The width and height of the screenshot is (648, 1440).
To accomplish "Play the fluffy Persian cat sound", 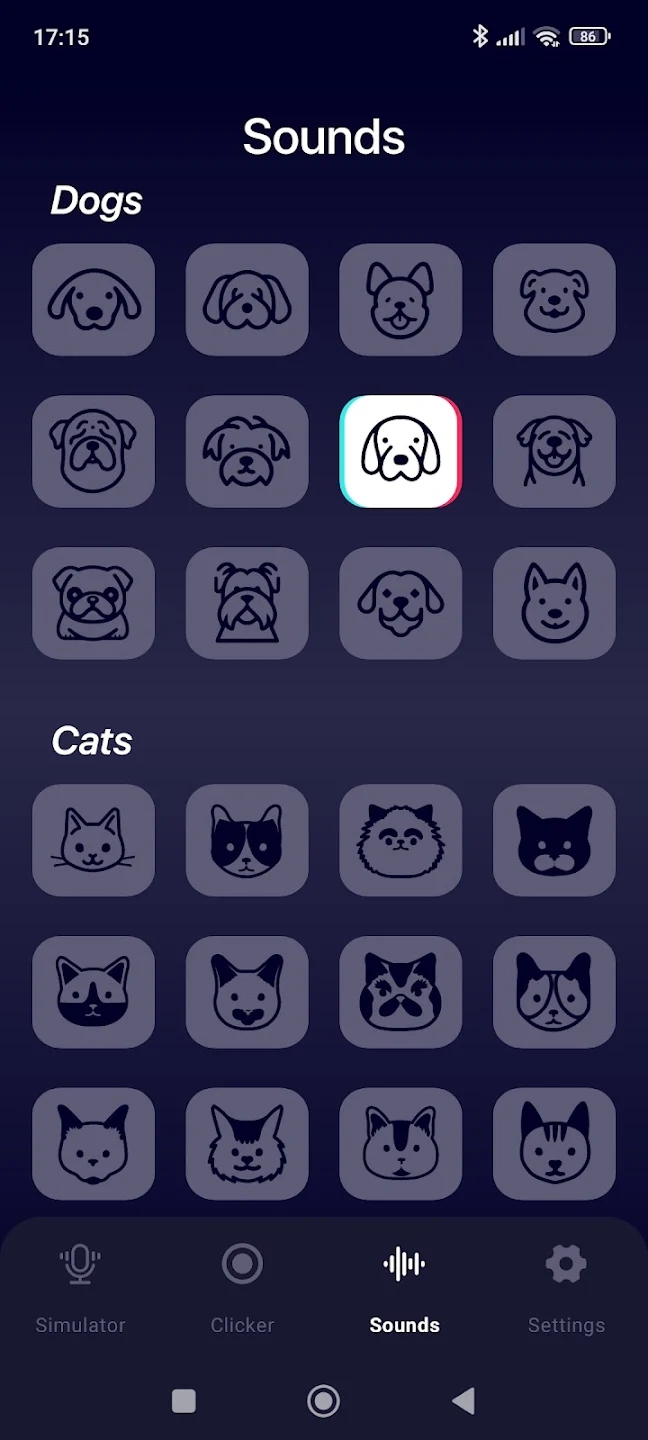I will (x=401, y=840).
